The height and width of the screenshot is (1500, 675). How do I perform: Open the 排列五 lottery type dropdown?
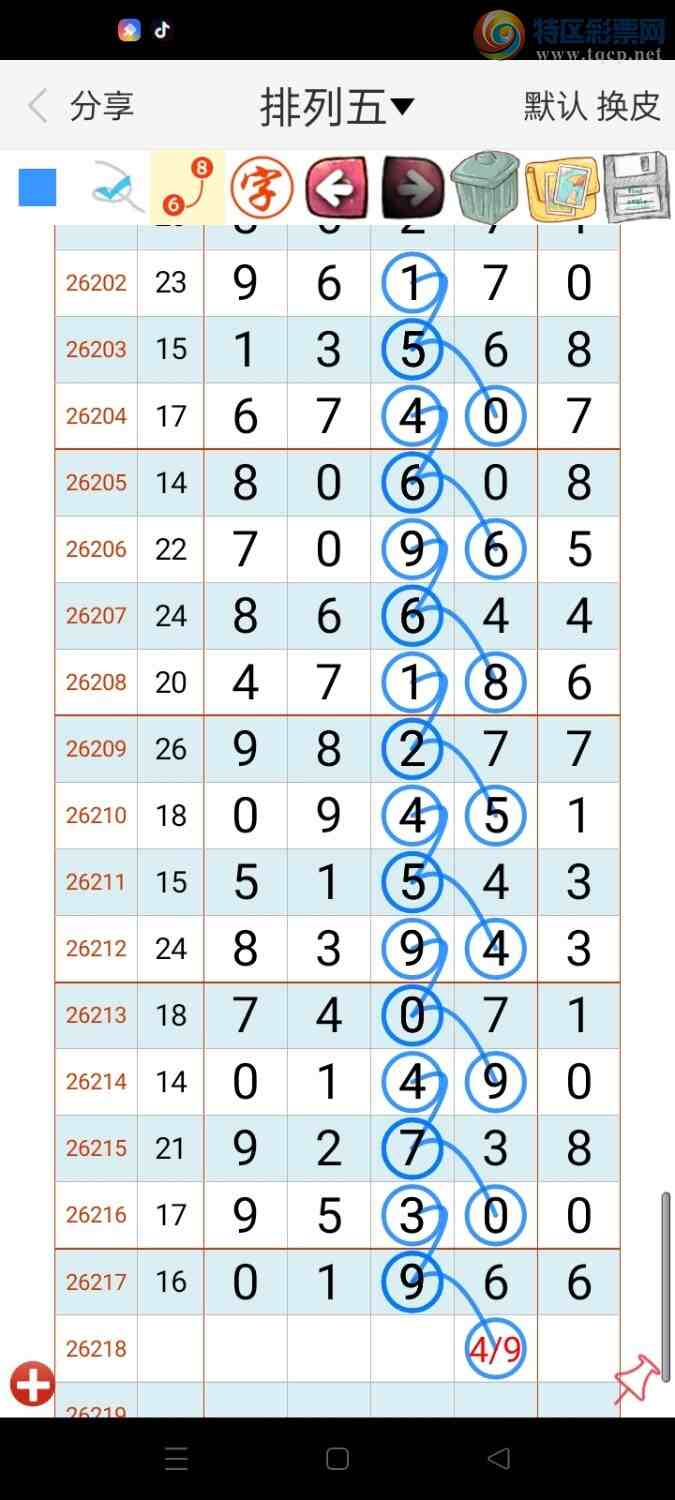(337, 107)
